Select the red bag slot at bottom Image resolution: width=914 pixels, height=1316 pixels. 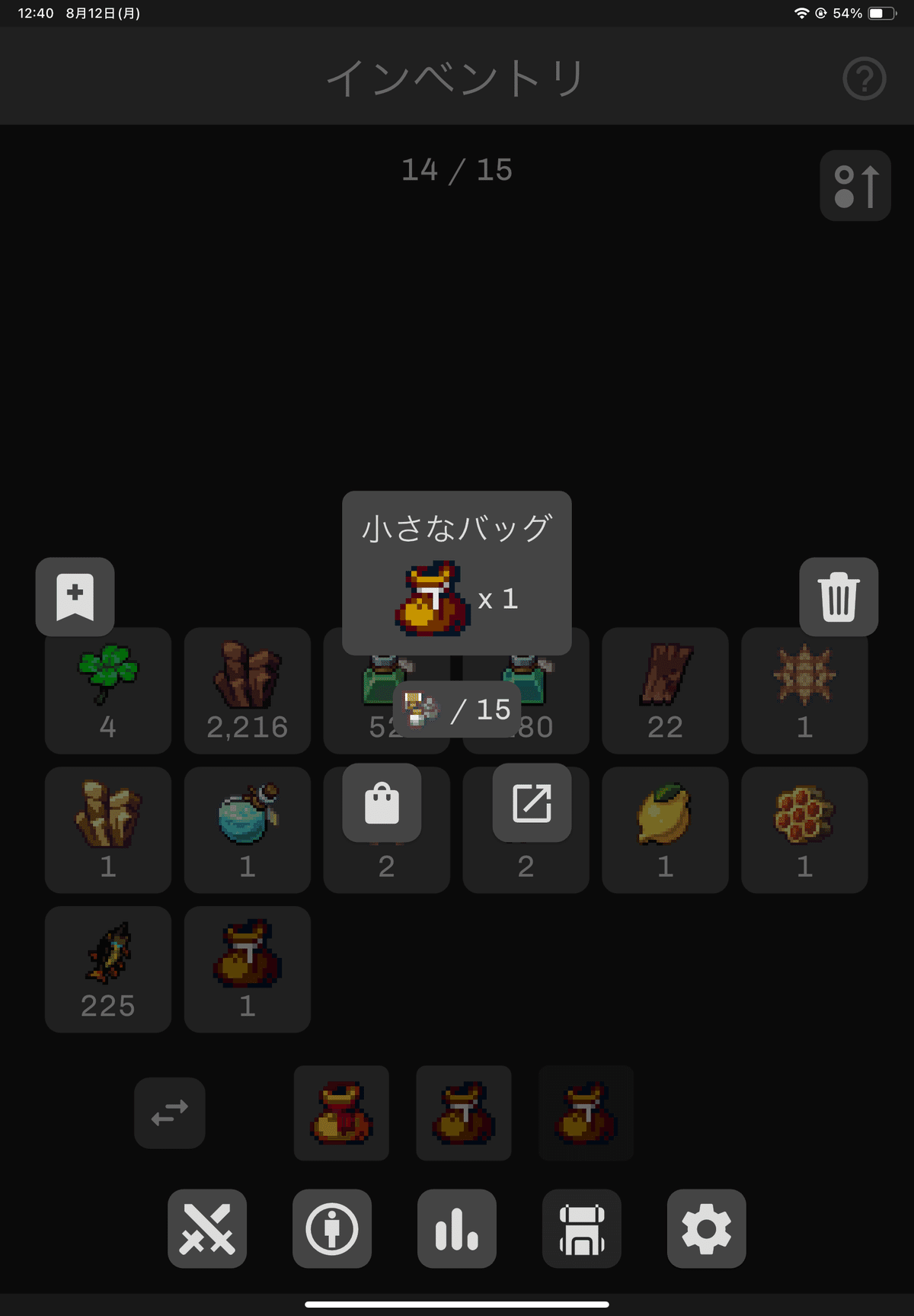click(x=341, y=1113)
